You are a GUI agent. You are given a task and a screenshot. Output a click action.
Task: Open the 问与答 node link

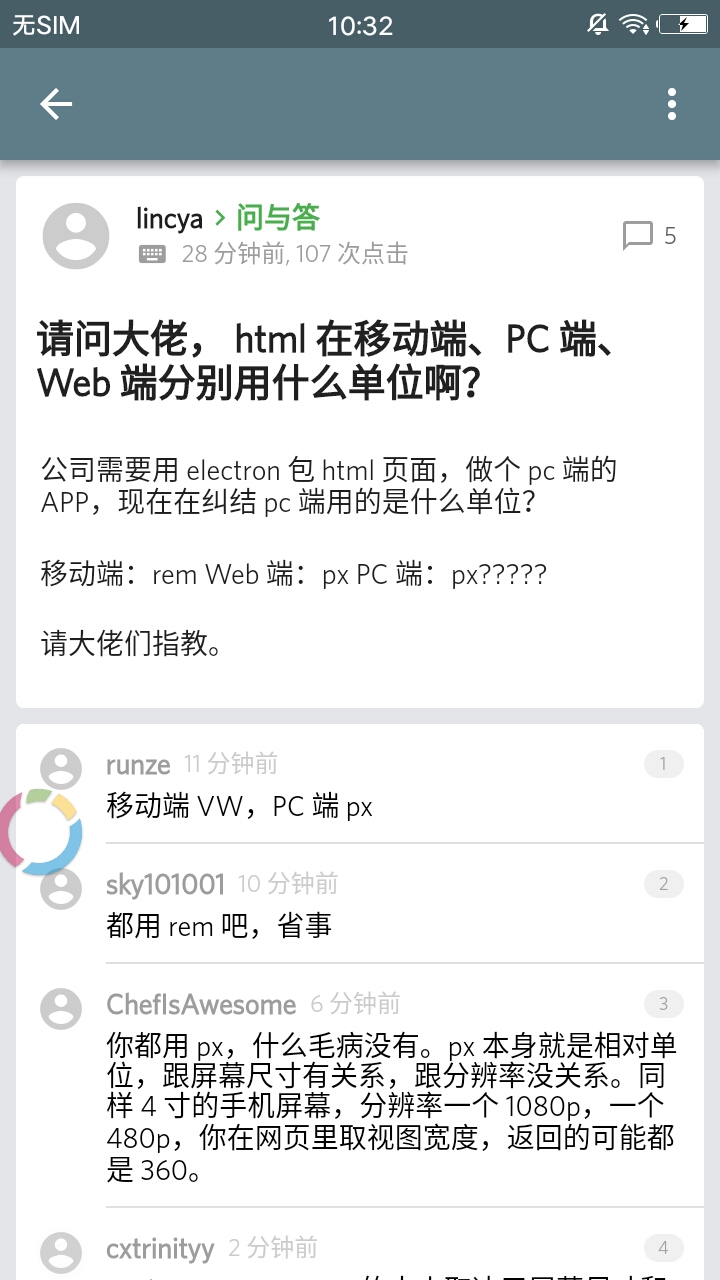(278, 218)
